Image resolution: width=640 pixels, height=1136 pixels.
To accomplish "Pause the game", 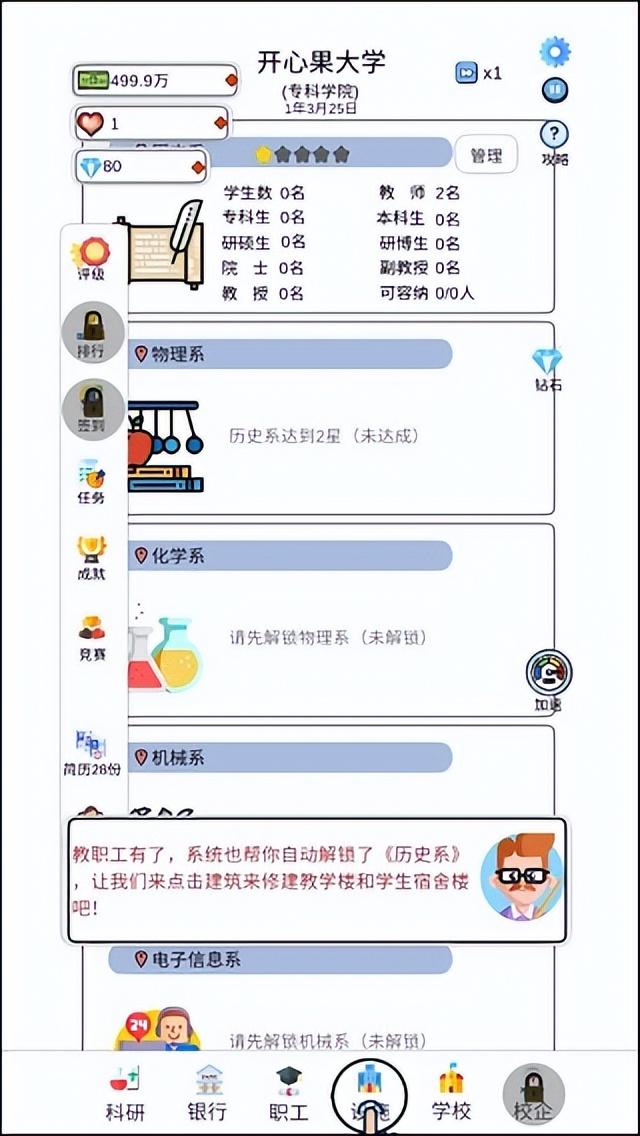I will [x=555, y=90].
